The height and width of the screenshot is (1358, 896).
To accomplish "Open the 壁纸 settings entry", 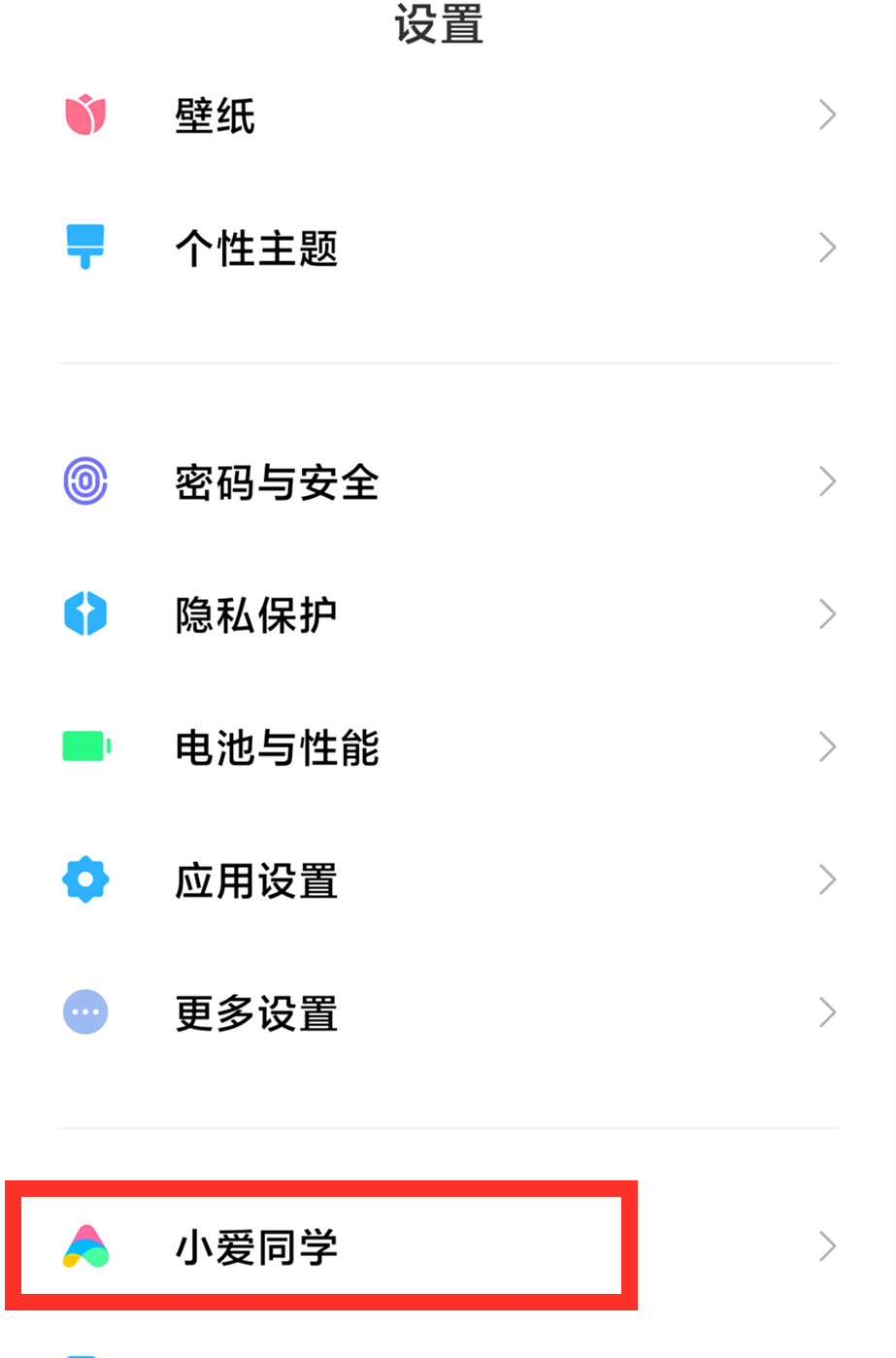I will (x=216, y=115).
